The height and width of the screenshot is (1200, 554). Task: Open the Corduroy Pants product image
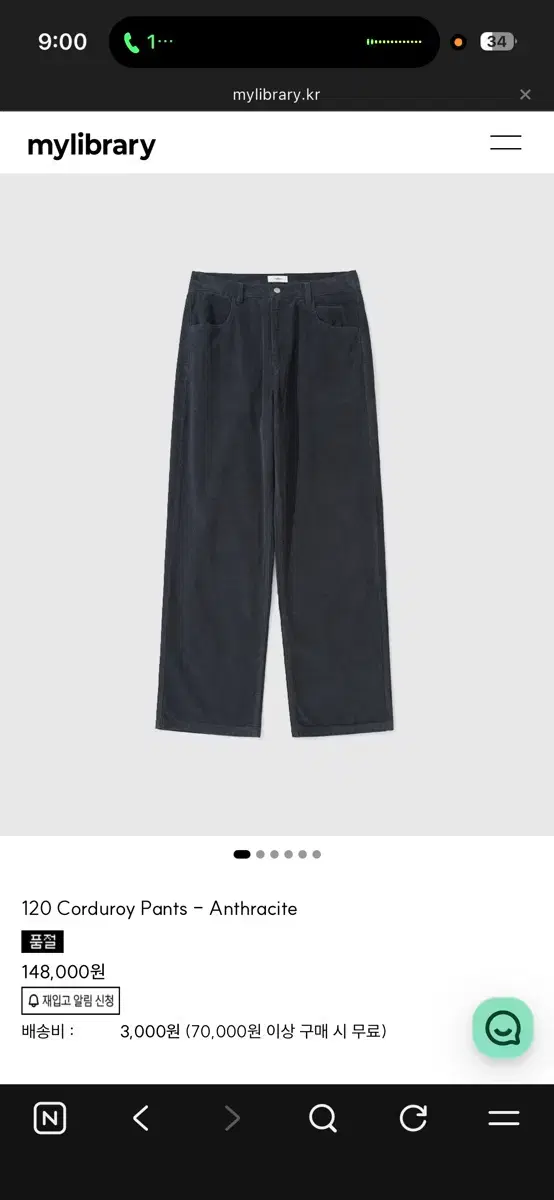tap(277, 505)
